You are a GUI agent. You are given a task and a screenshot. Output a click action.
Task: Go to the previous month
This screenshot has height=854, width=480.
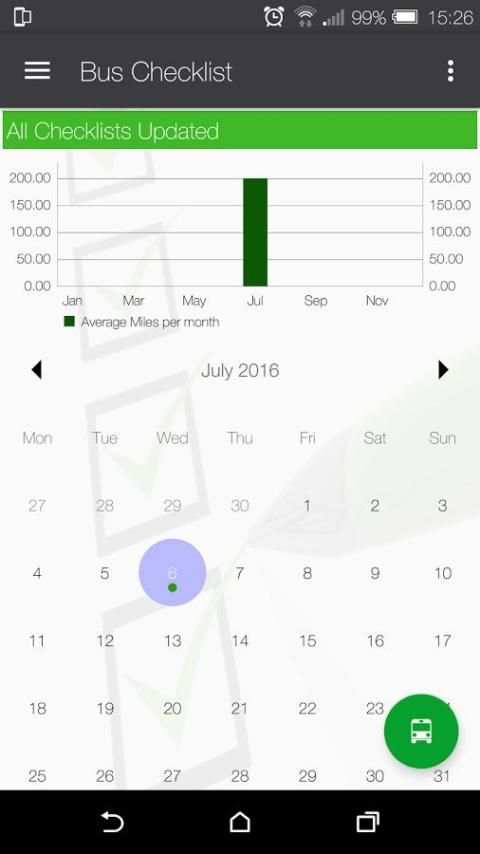[x=37, y=370]
